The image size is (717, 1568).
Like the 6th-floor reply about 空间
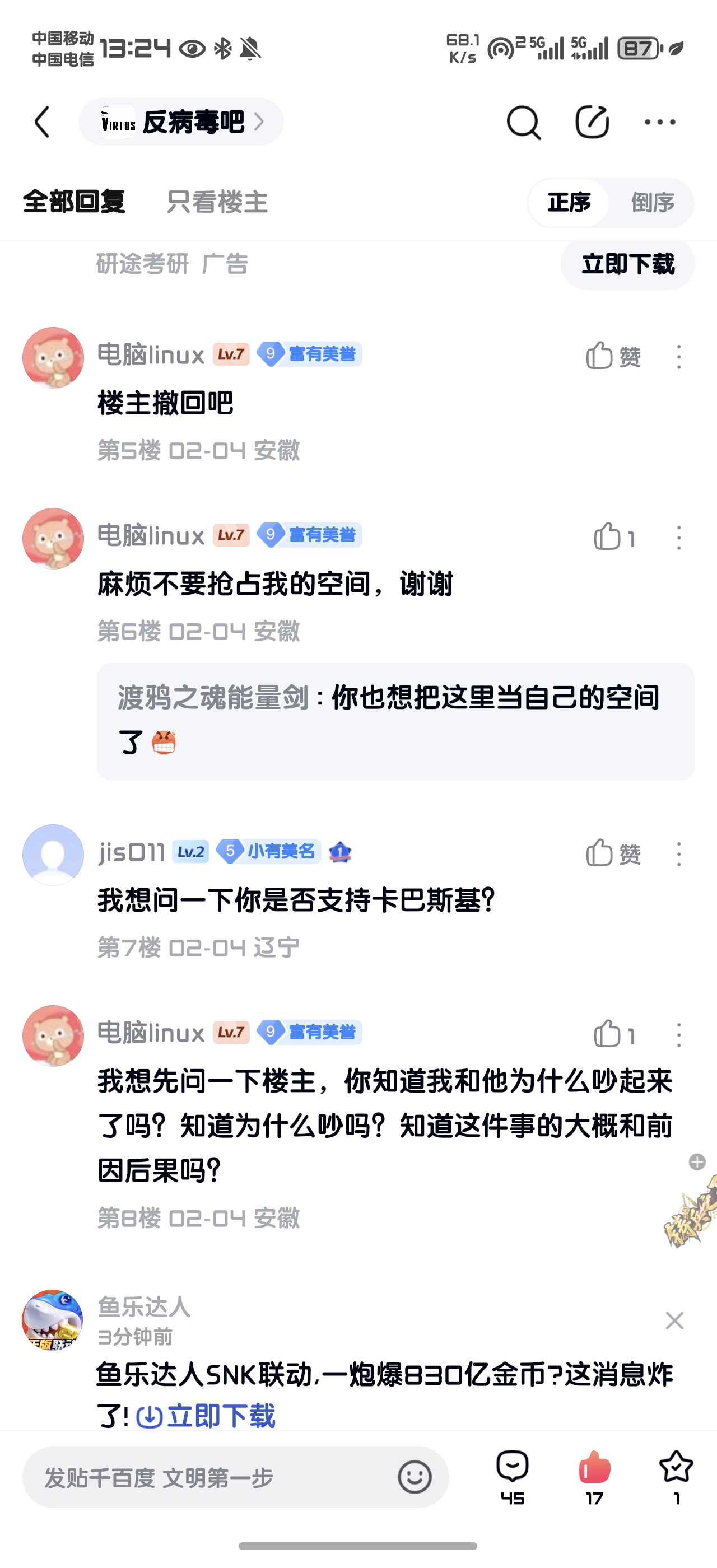pyautogui.click(x=612, y=538)
